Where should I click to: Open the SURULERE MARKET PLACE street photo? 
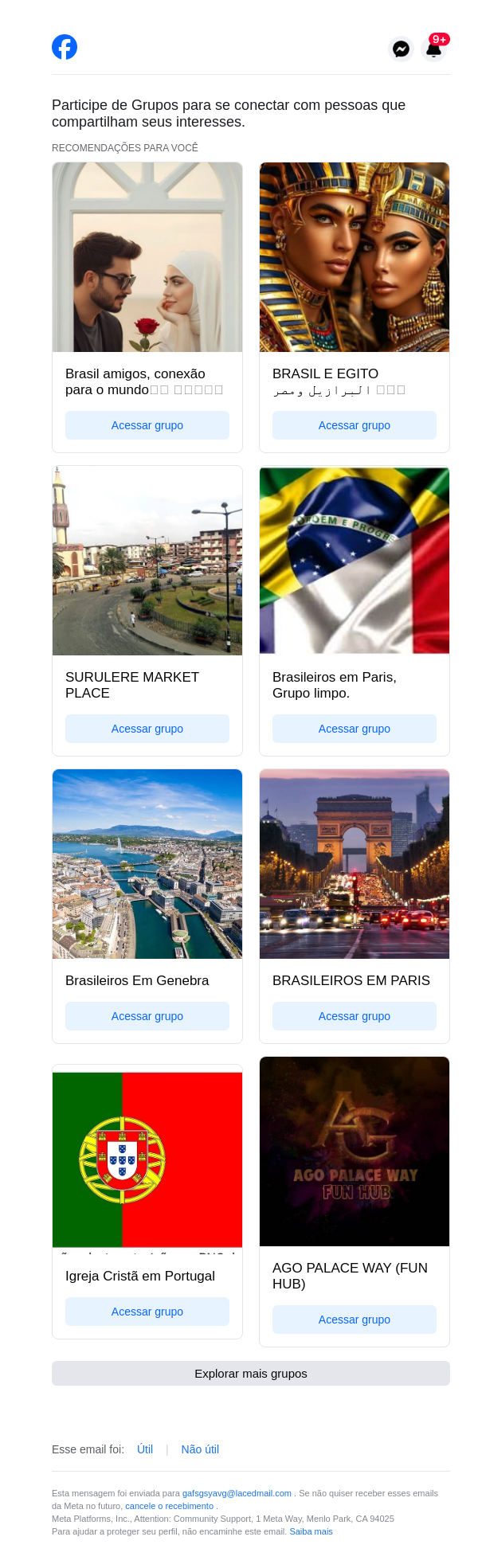[147, 561]
